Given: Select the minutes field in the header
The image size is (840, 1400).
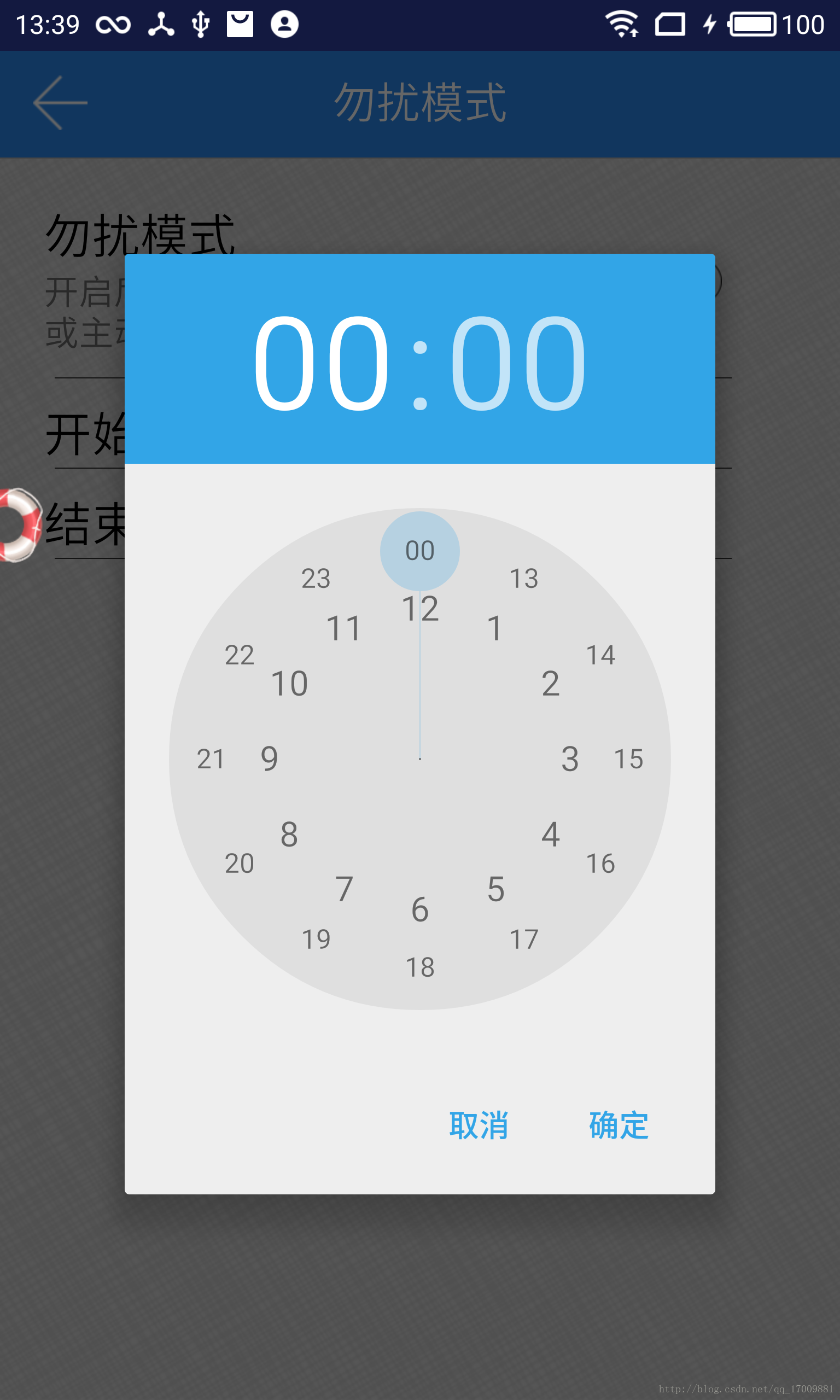Looking at the screenshot, I should tap(518, 362).
